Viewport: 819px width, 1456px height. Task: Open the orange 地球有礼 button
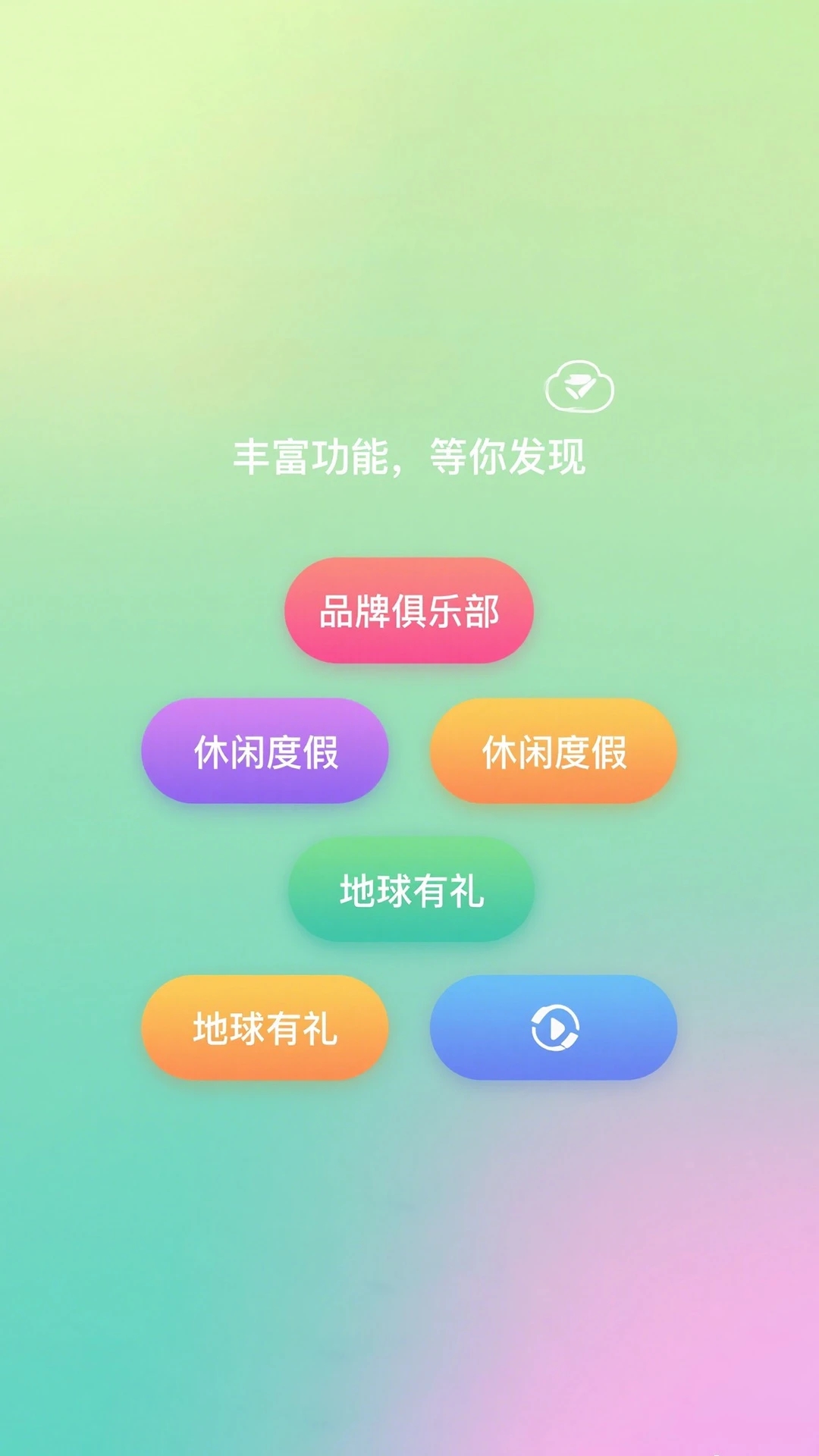tap(265, 1028)
